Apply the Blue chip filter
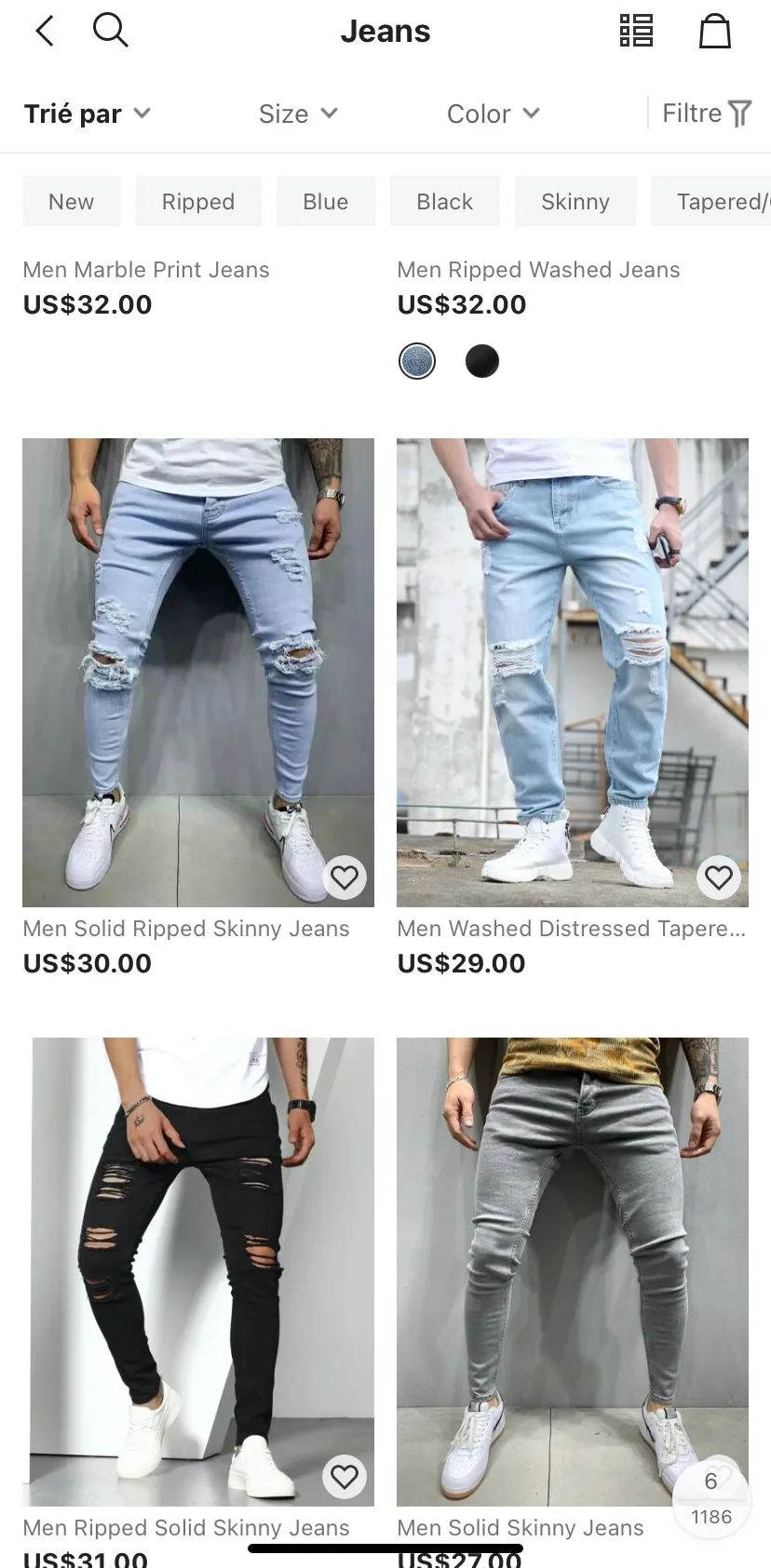This screenshot has height=1568, width=771. click(x=325, y=201)
